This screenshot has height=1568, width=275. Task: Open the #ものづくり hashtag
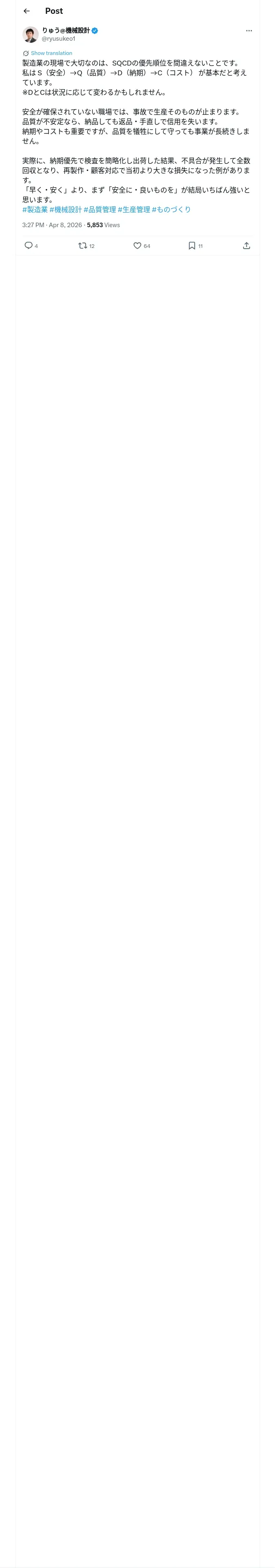click(172, 209)
